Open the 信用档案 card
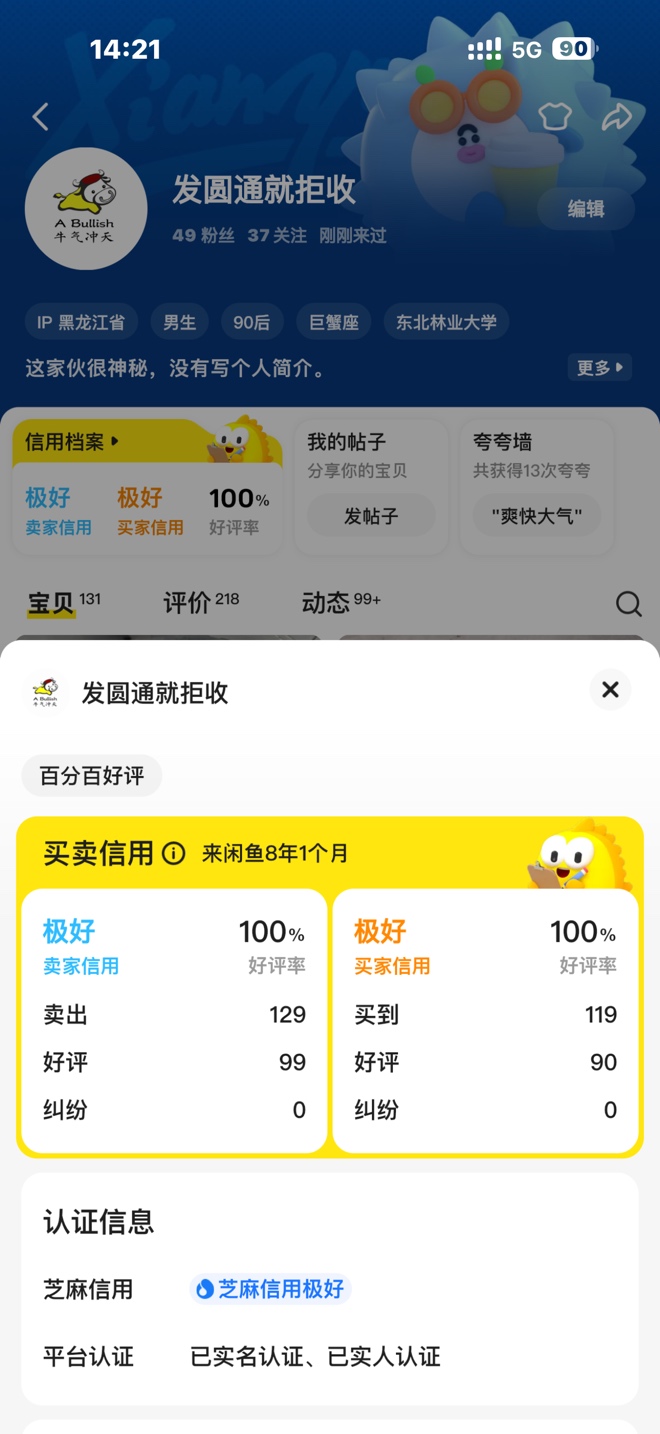The height and width of the screenshot is (1434, 660). coord(72,441)
